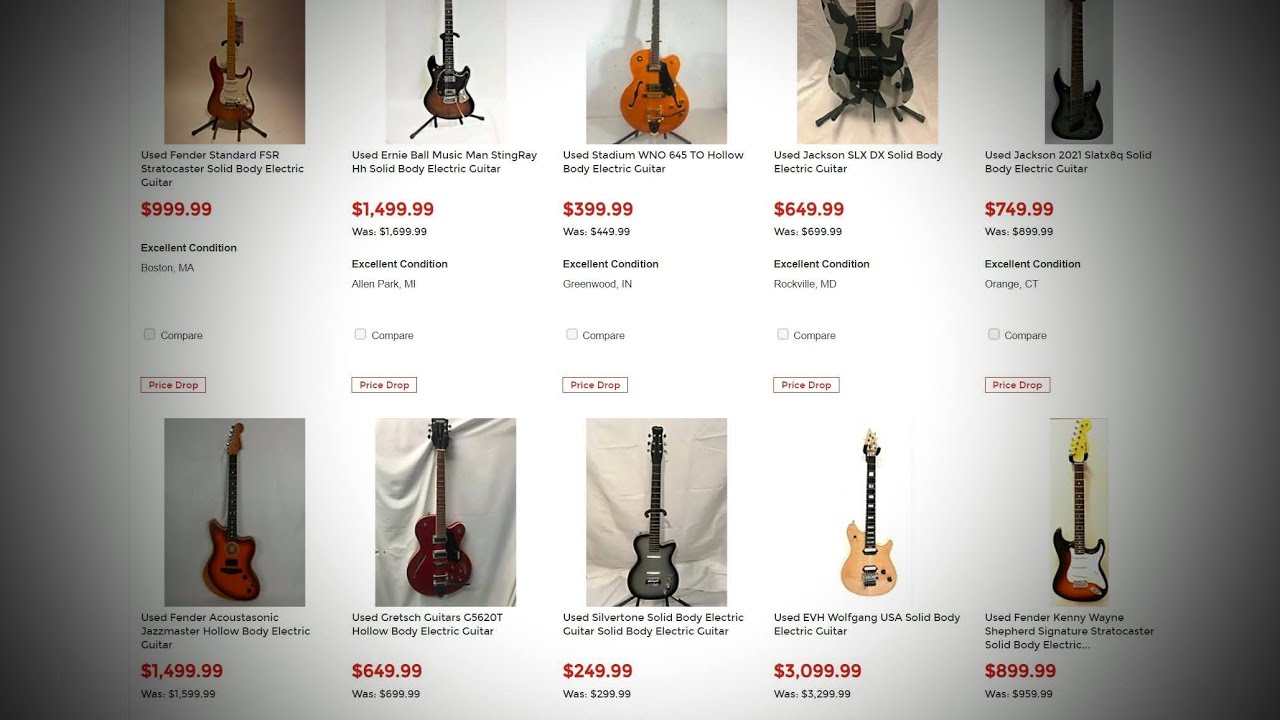
Task: Open the Fender Standard FSR Stratocaster listing
Action: (222, 168)
